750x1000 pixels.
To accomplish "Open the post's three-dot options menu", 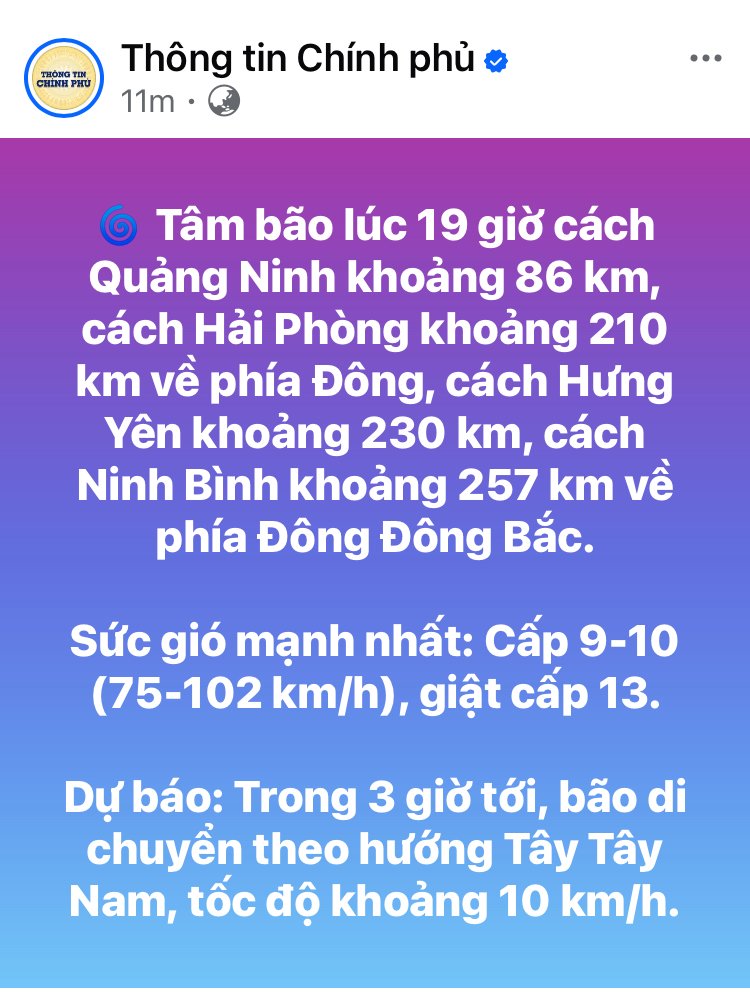I will pos(705,59).
